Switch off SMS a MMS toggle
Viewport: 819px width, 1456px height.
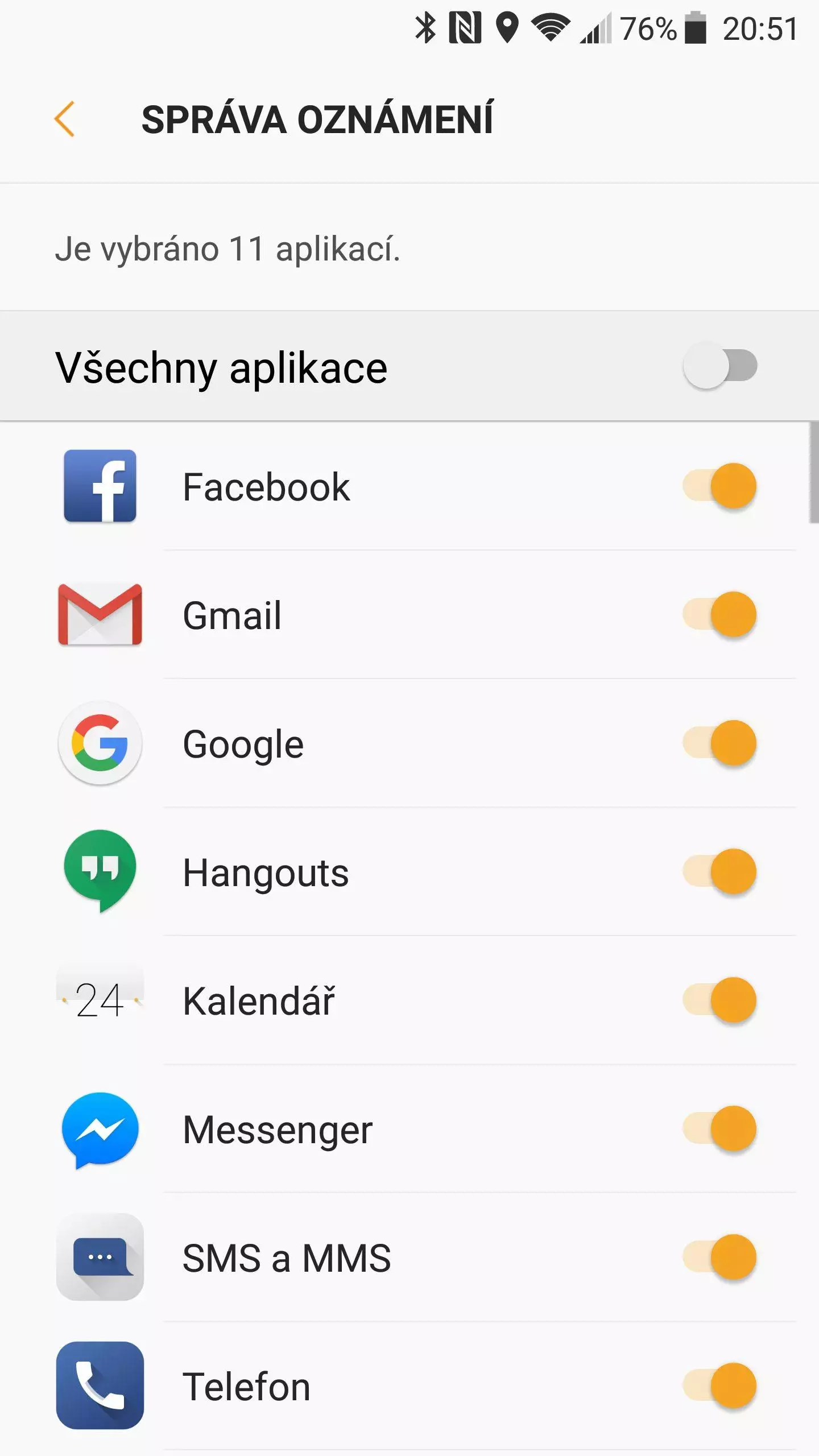click(x=720, y=1258)
